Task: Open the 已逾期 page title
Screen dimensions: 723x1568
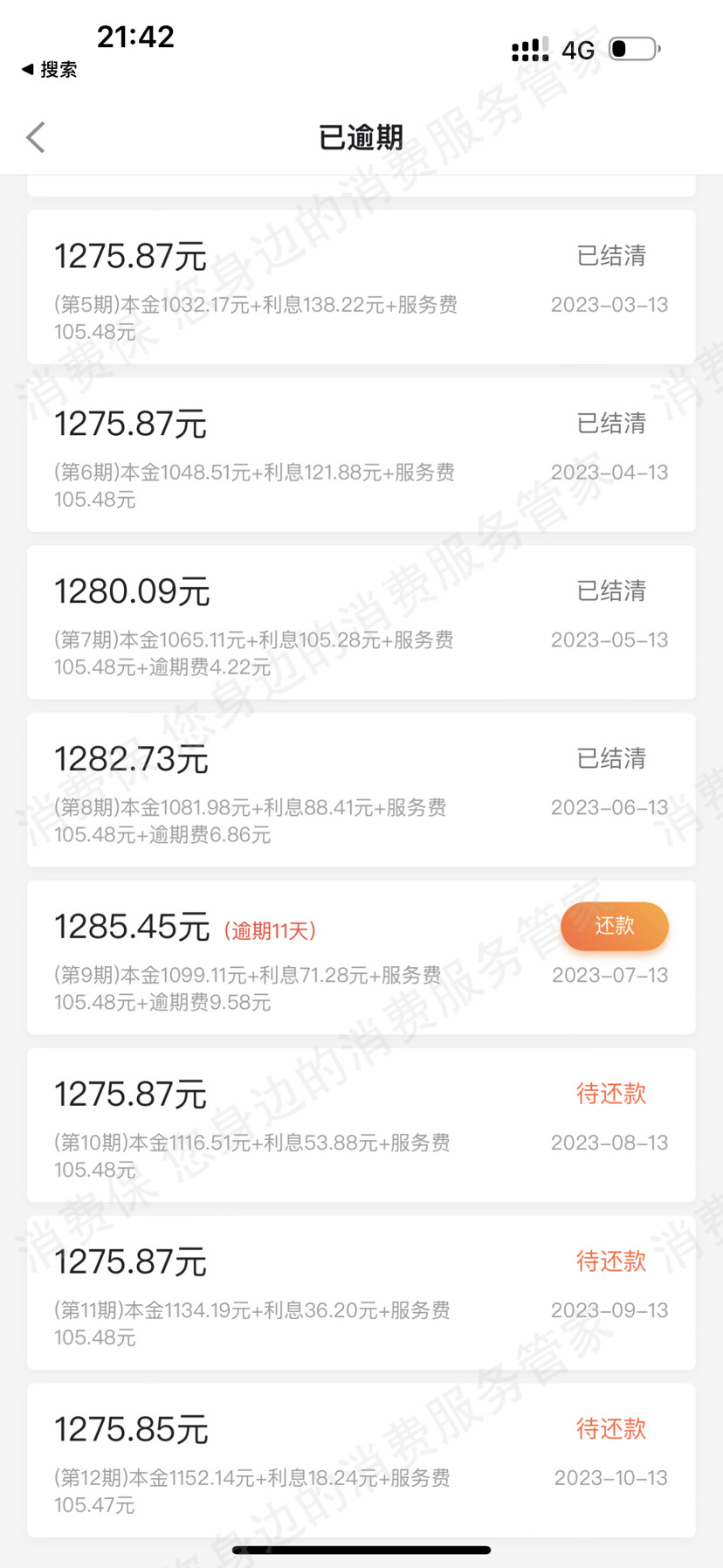Action: 361,137
